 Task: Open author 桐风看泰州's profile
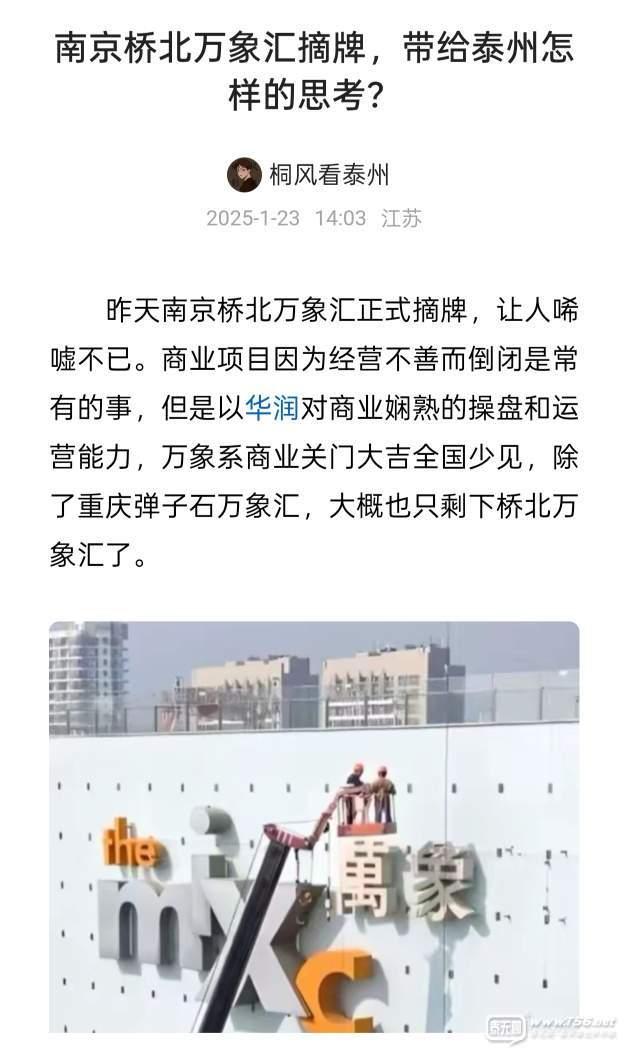pos(329,176)
